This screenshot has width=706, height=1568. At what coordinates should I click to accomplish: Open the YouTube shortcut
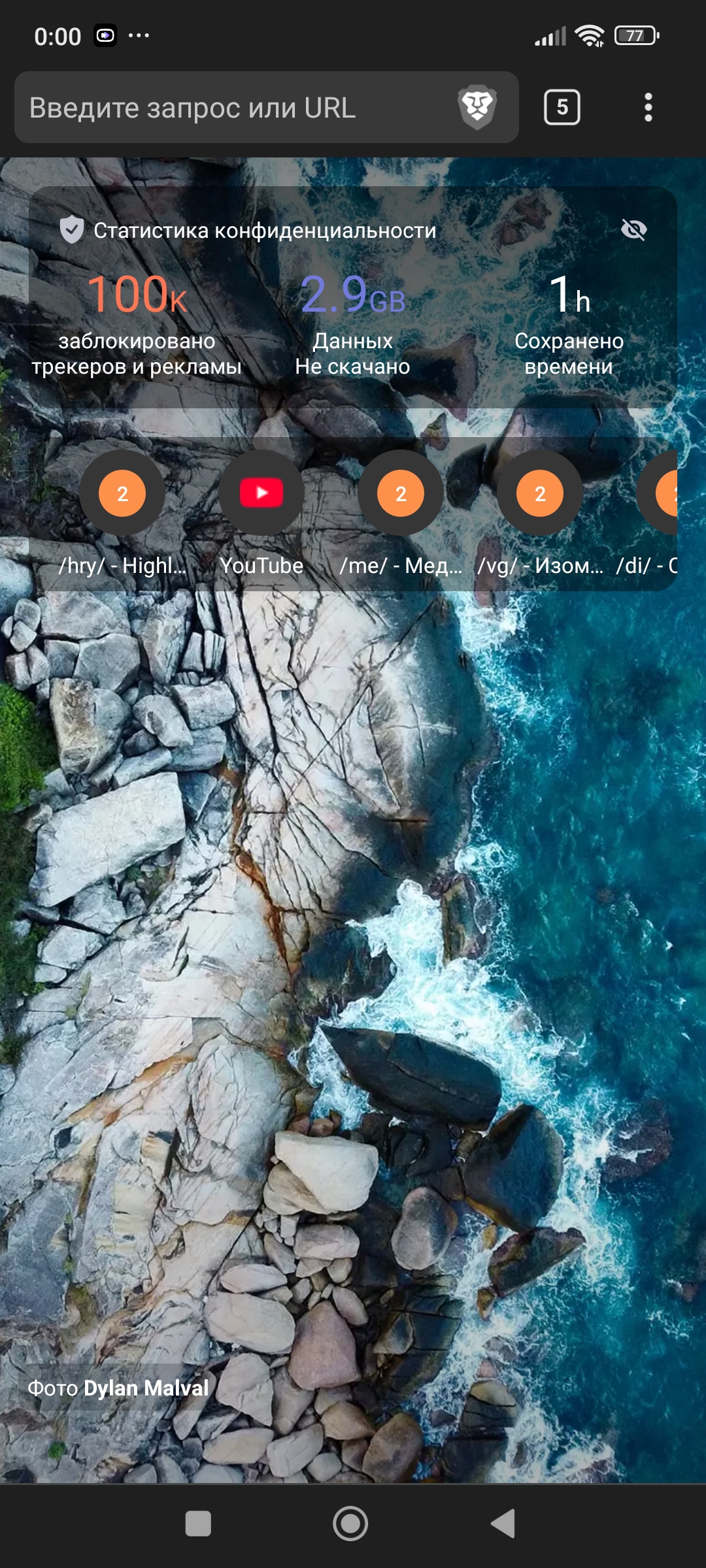(261, 514)
